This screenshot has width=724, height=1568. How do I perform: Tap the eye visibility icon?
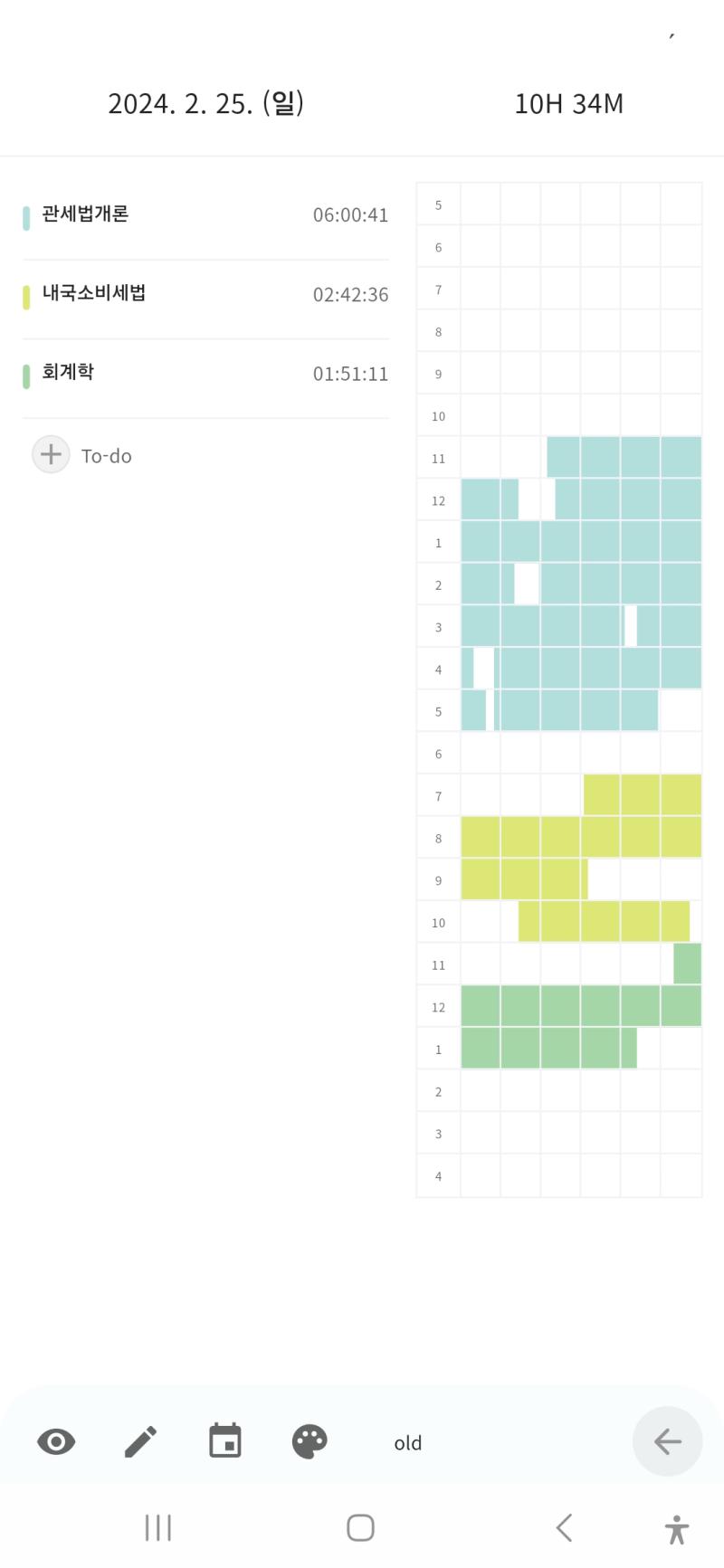pos(56,1441)
